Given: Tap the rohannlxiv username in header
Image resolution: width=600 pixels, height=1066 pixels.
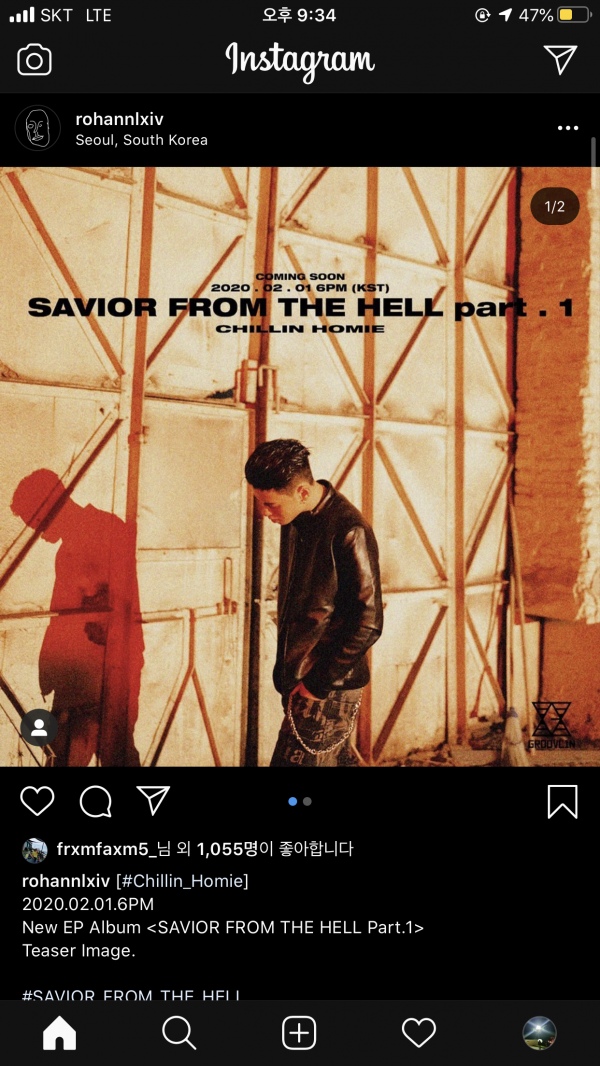Looking at the screenshot, I should pos(119,119).
